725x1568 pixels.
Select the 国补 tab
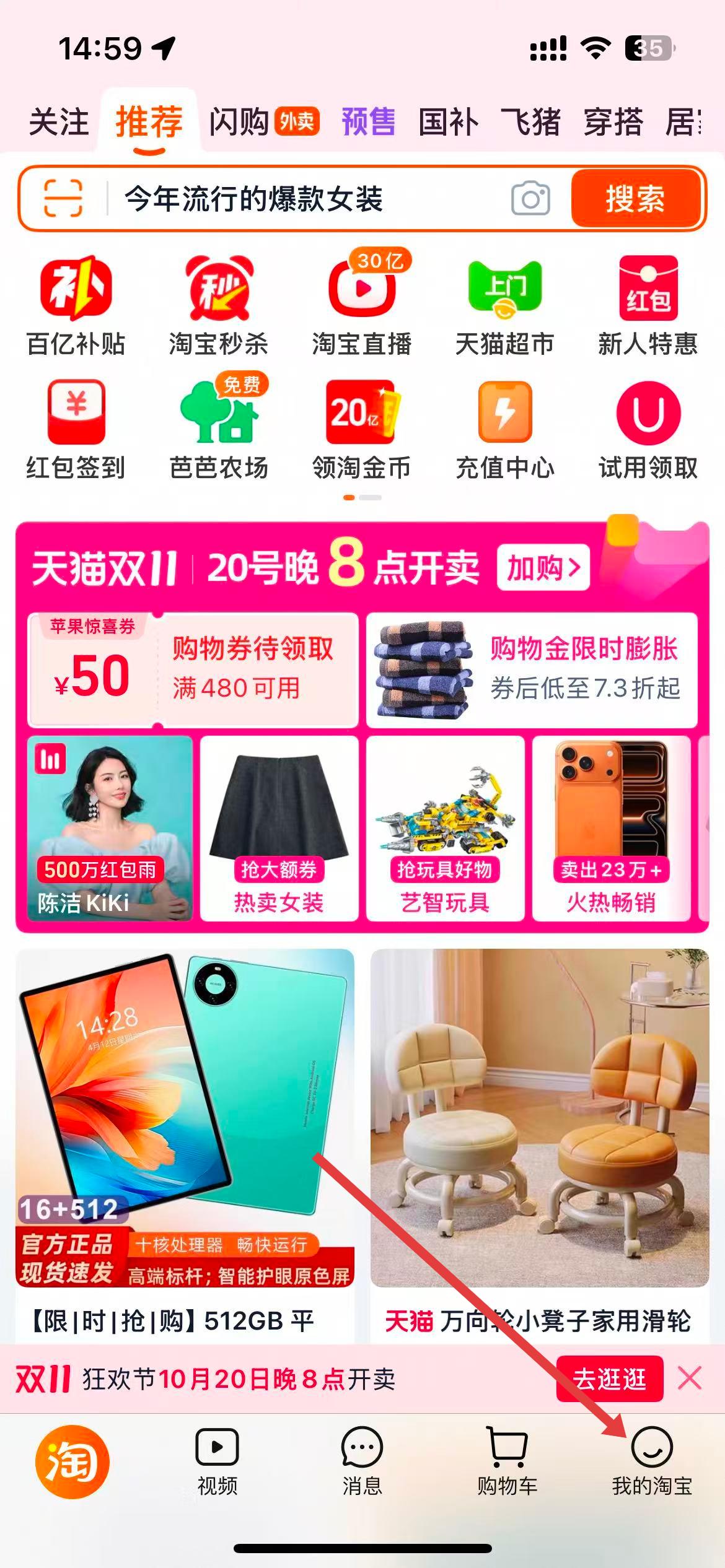449,121
